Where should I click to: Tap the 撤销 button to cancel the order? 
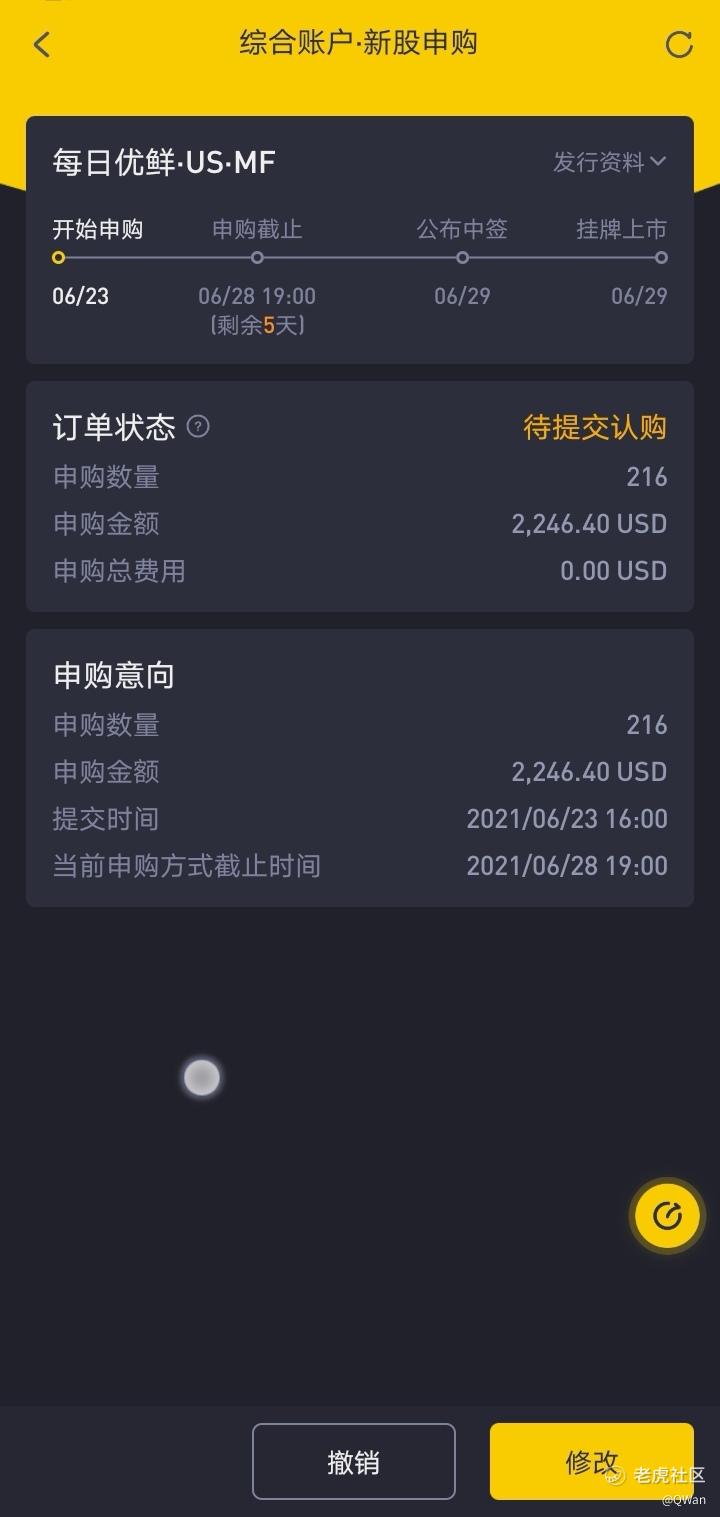[353, 1461]
